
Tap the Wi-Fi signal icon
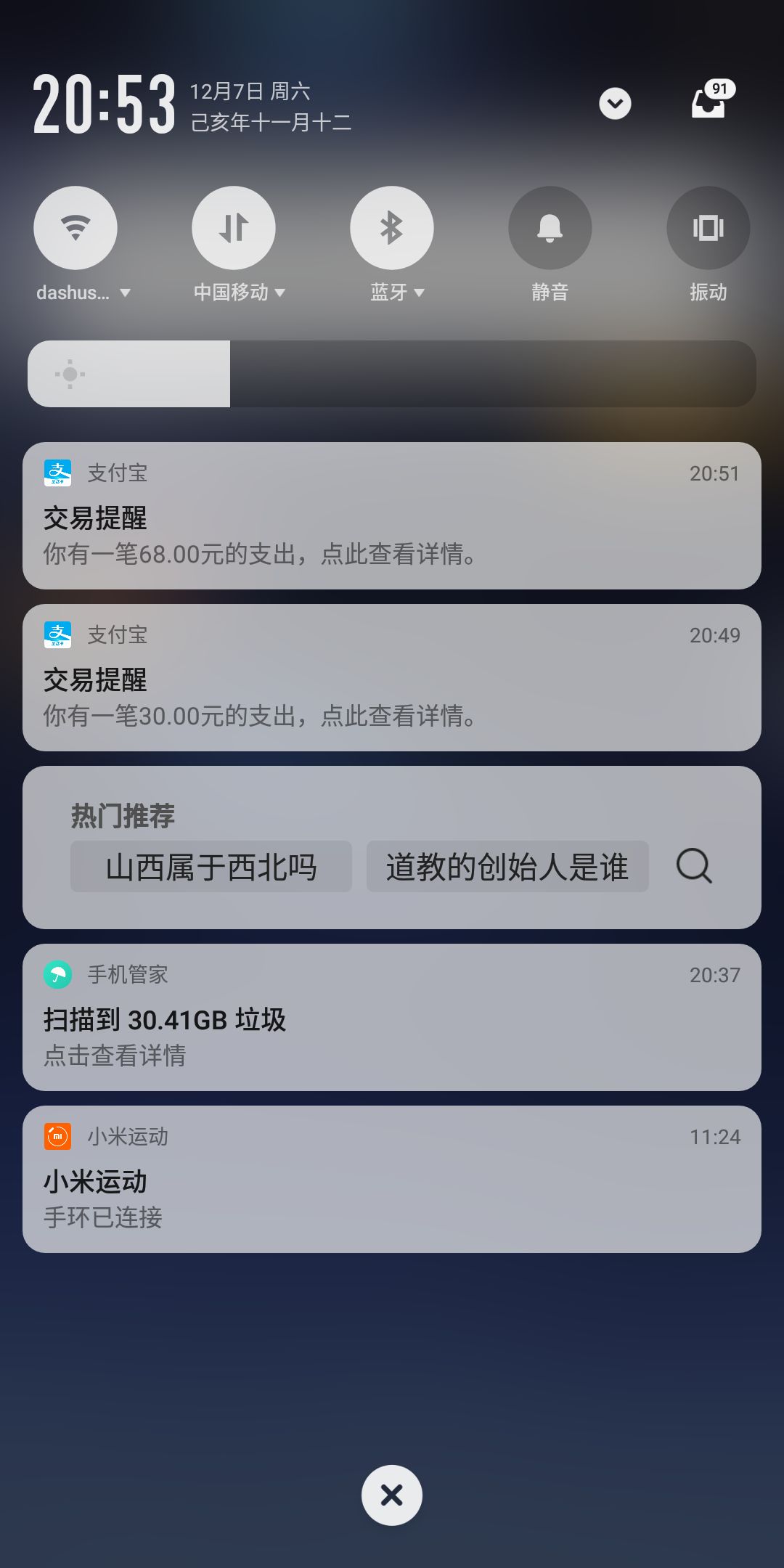click(75, 227)
